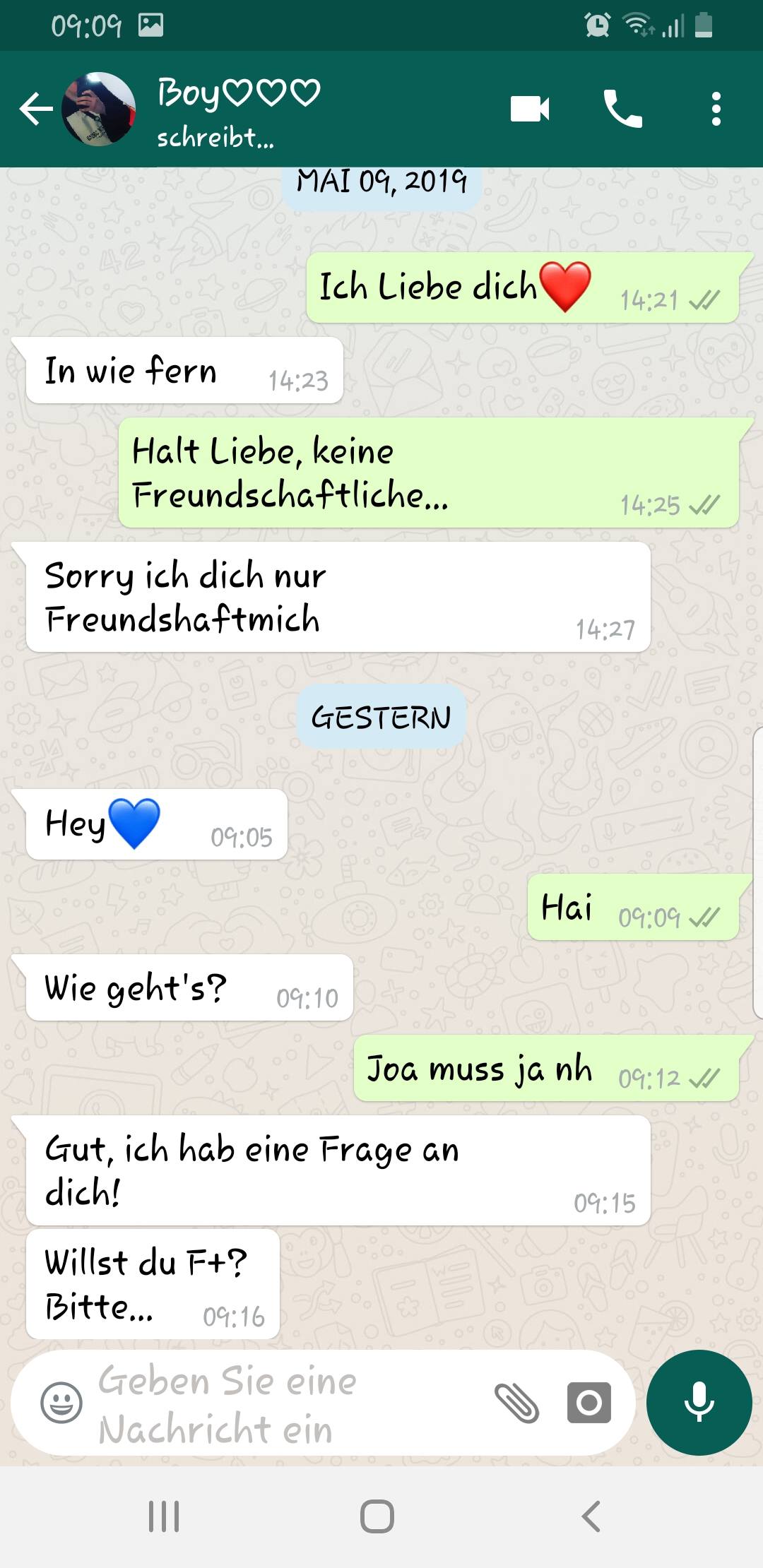Screen dimensions: 763x1568
Task: Open recent apps from the navigation bar
Action: [164, 1516]
